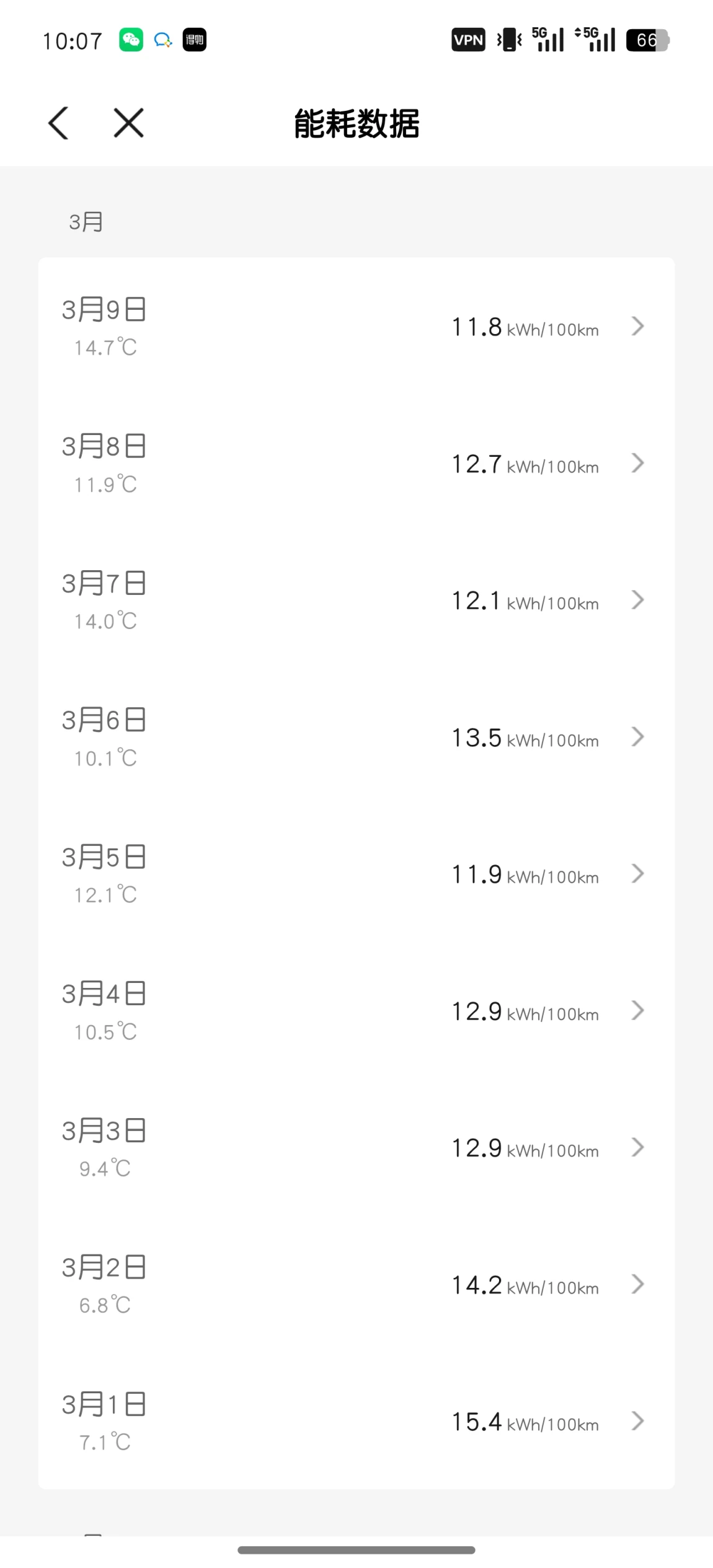Open the 3月3日 entry at 9.4℃
This screenshot has height=1568, width=713.
pyautogui.click(x=356, y=1148)
